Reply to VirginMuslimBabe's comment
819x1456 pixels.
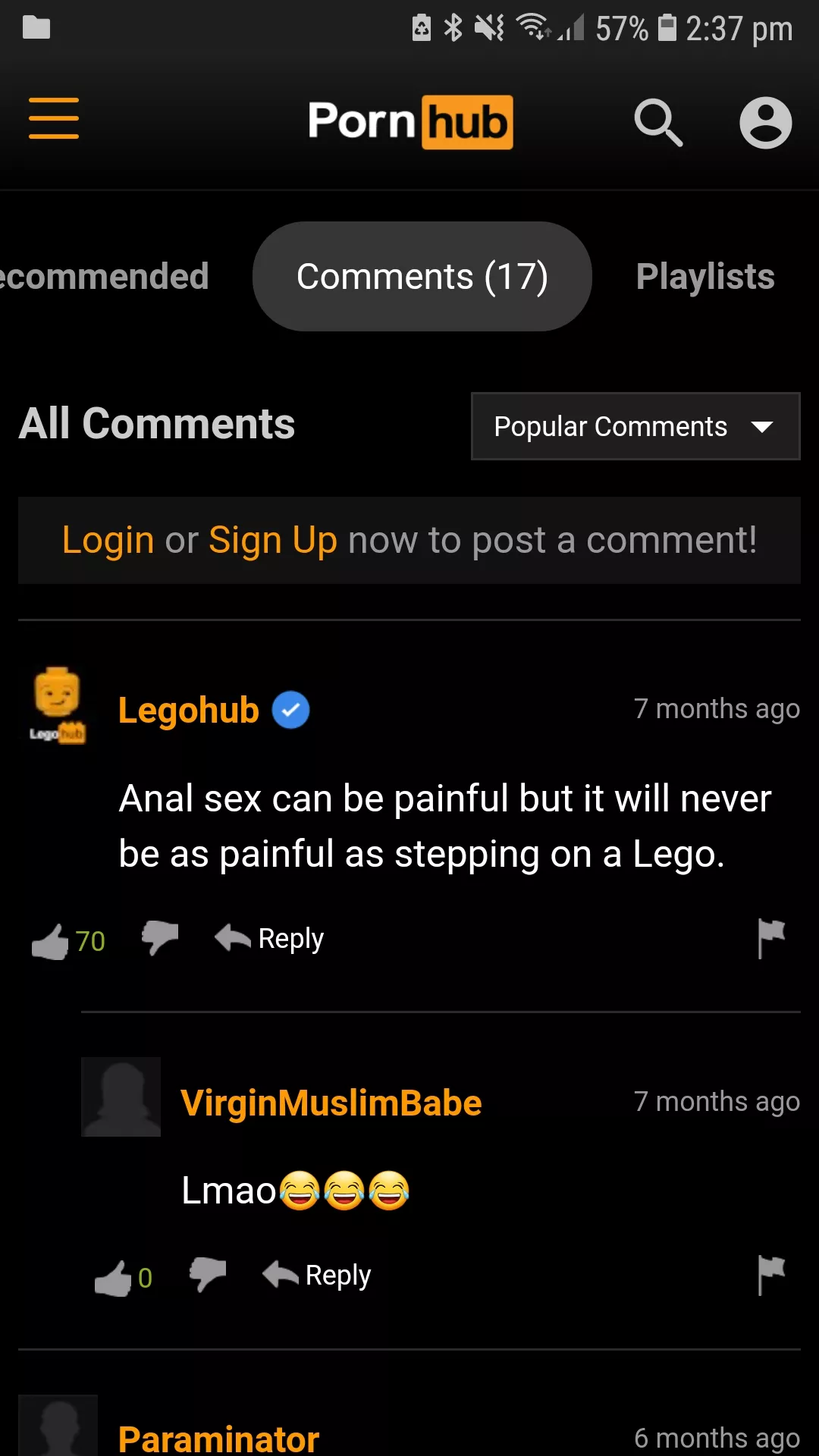[x=318, y=1276]
